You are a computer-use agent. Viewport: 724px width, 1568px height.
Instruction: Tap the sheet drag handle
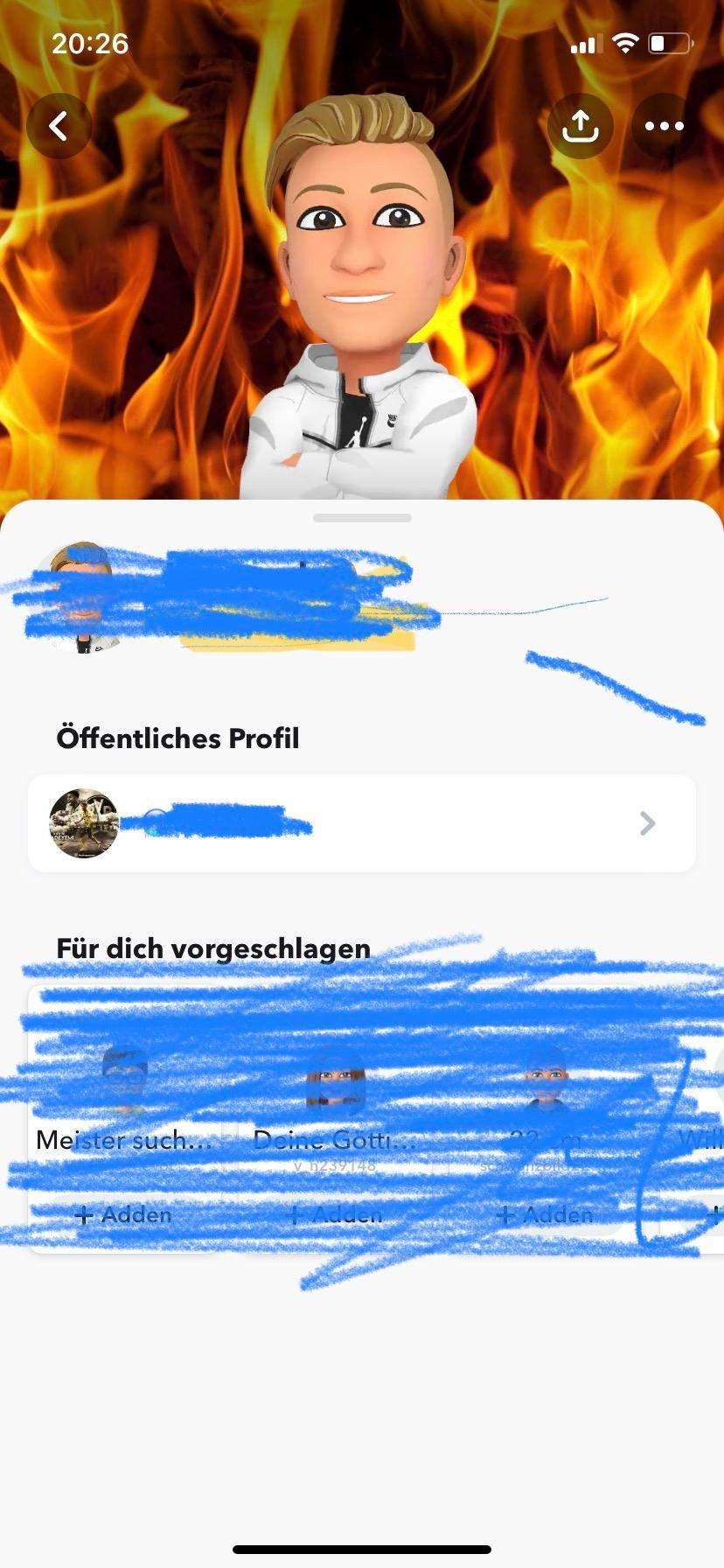point(361,517)
